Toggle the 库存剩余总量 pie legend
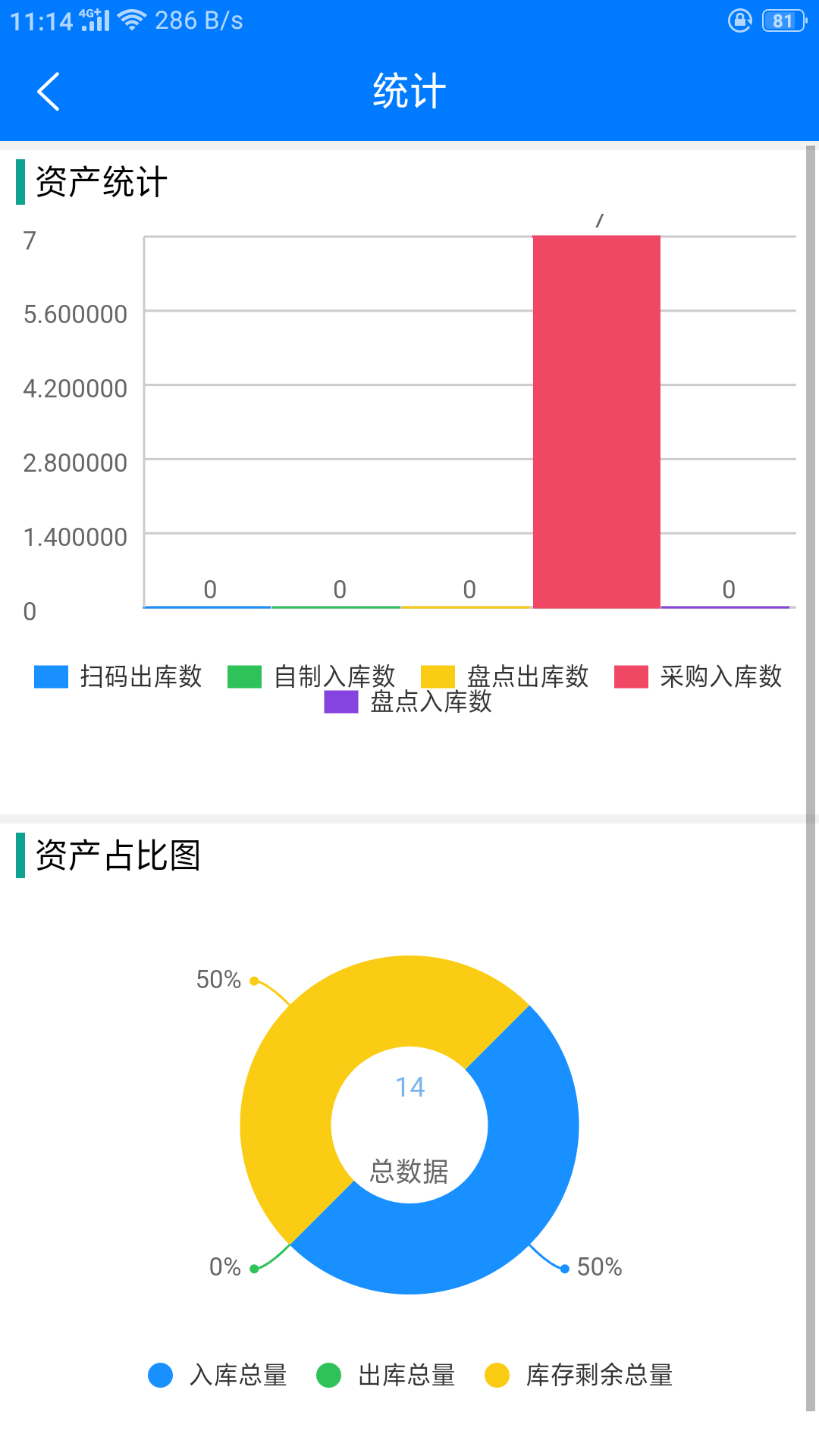The image size is (819, 1456). click(x=579, y=1375)
